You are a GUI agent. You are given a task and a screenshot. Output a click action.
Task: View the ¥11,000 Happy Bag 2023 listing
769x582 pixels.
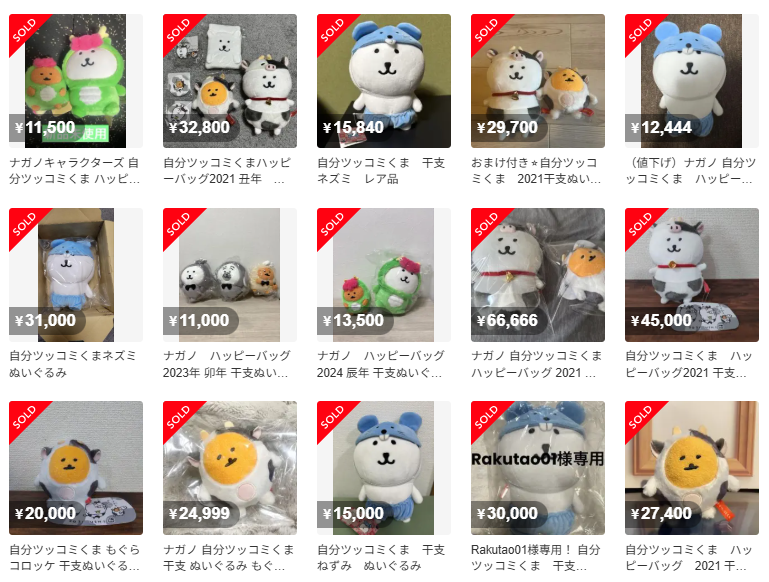pyautogui.click(x=230, y=275)
